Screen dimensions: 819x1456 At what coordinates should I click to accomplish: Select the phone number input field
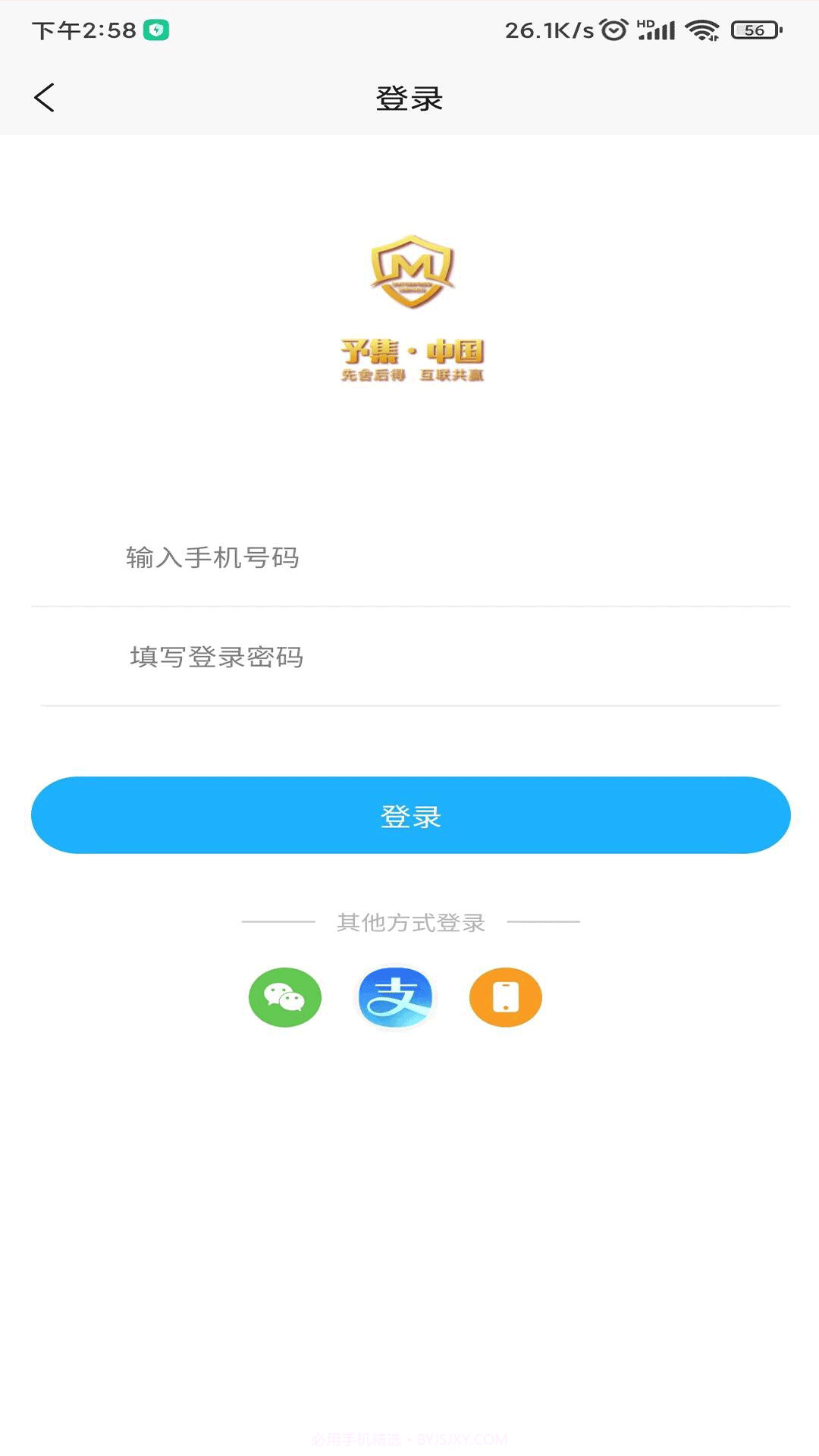tap(409, 558)
